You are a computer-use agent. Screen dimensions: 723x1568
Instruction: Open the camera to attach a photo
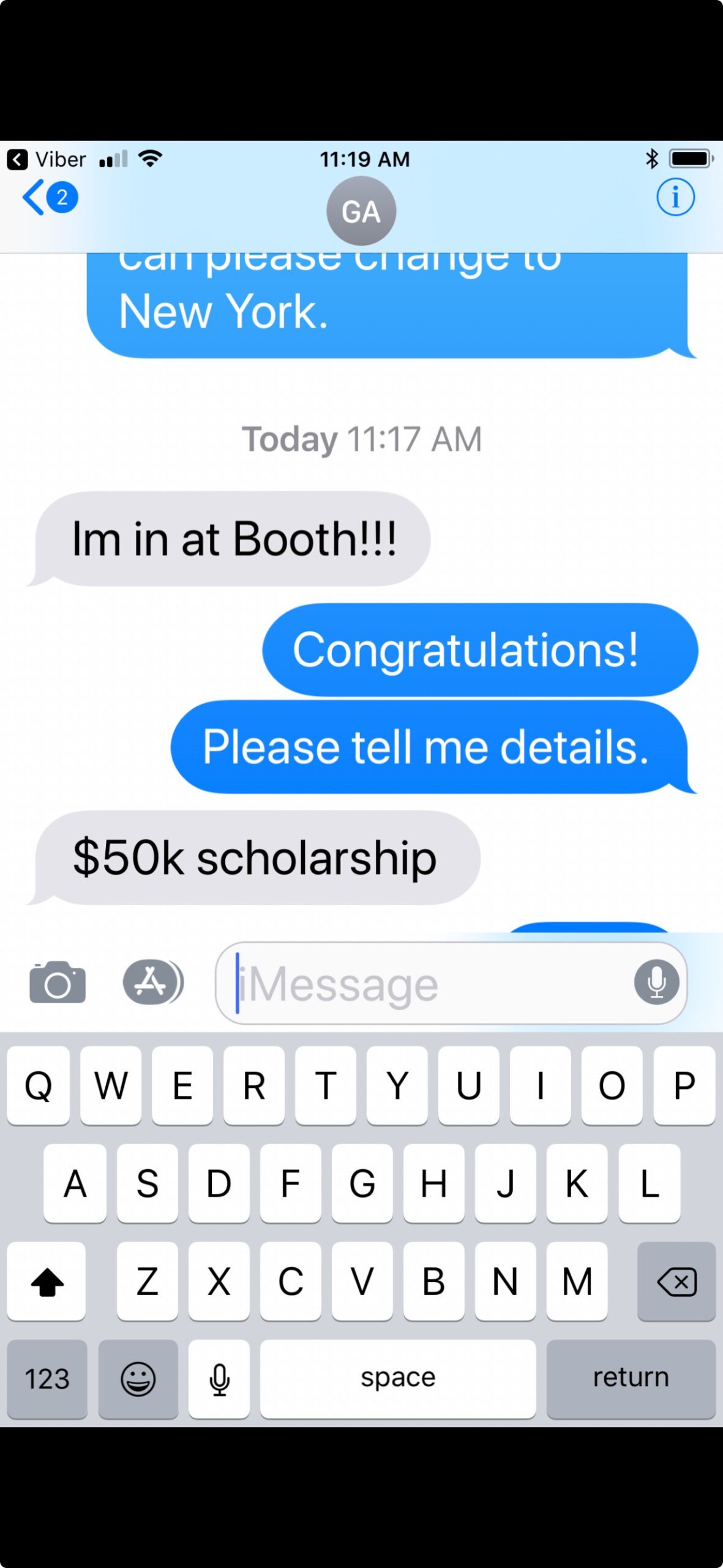(58, 982)
